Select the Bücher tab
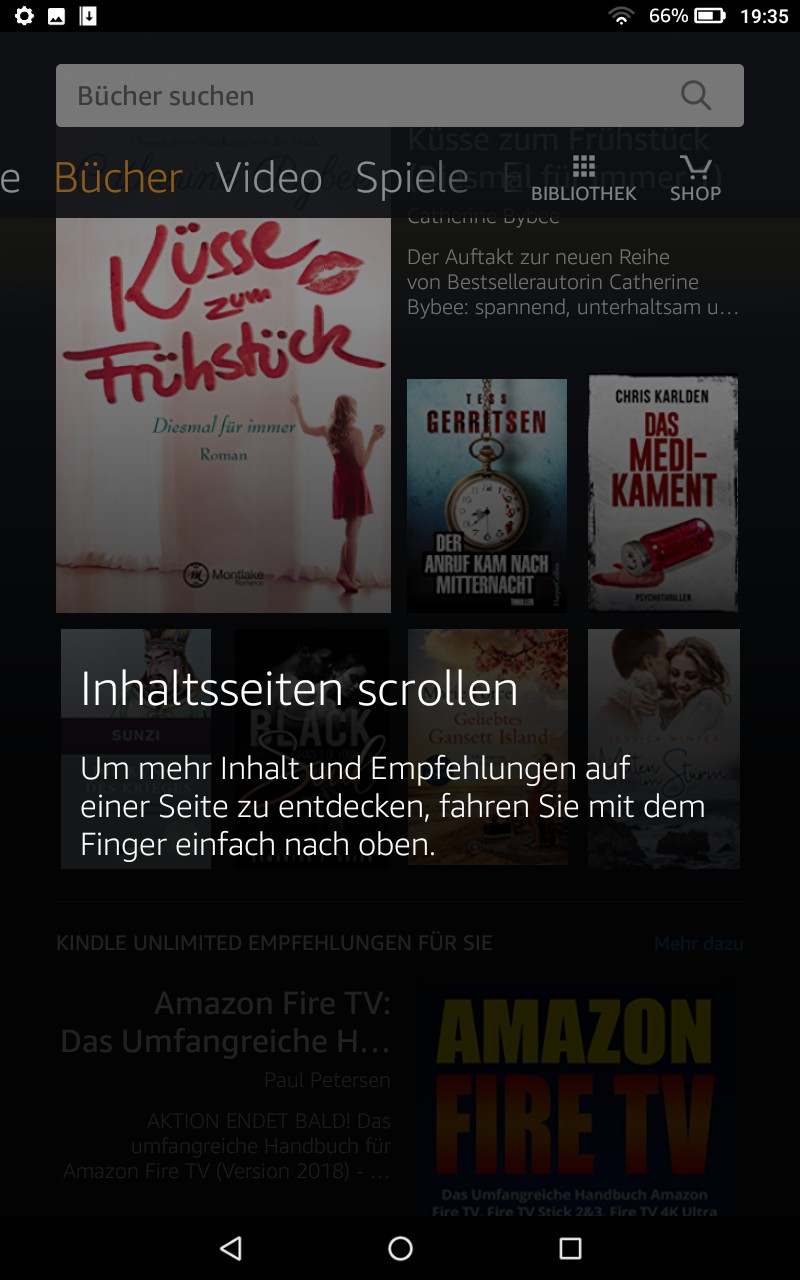Screen dimensions: 800x1280 (x=118, y=178)
